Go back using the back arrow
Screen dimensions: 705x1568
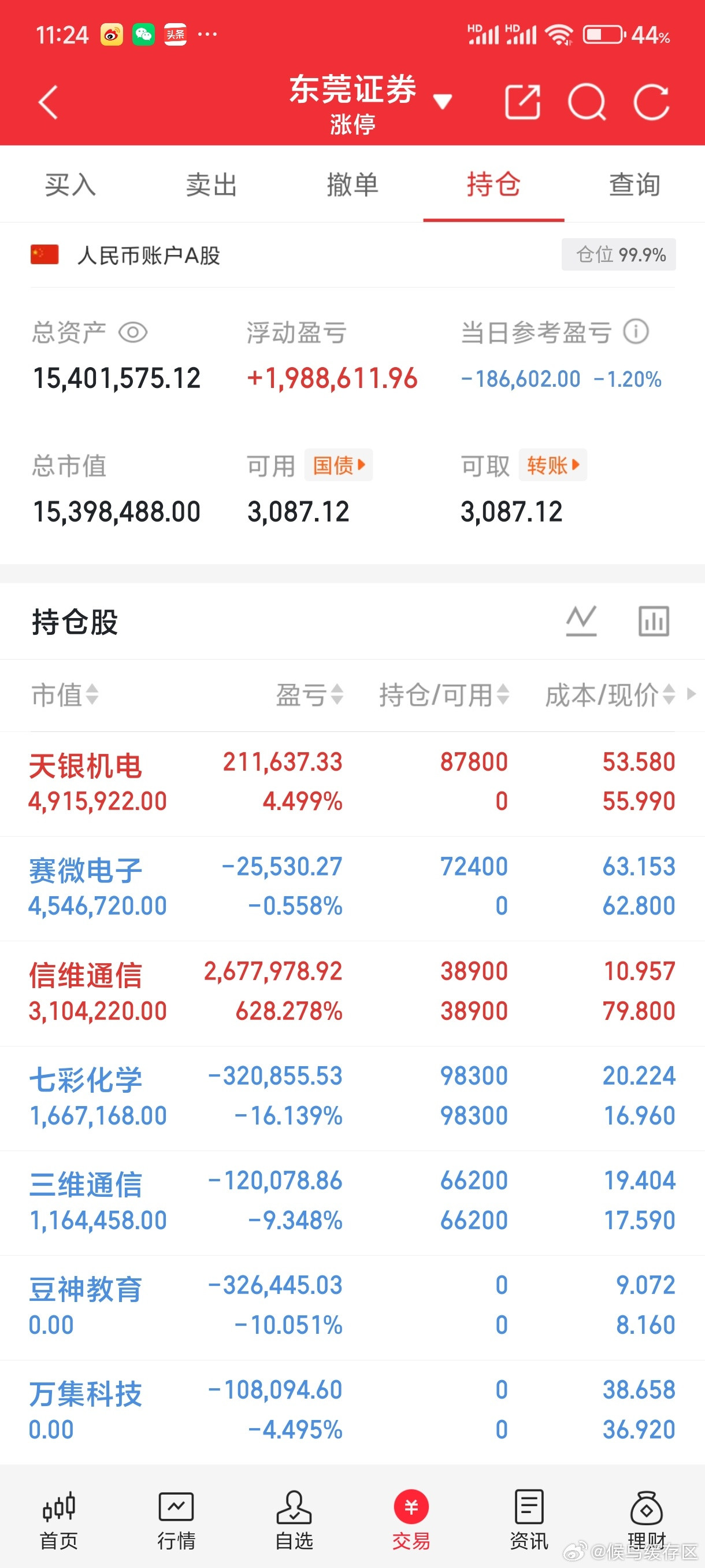click(47, 102)
